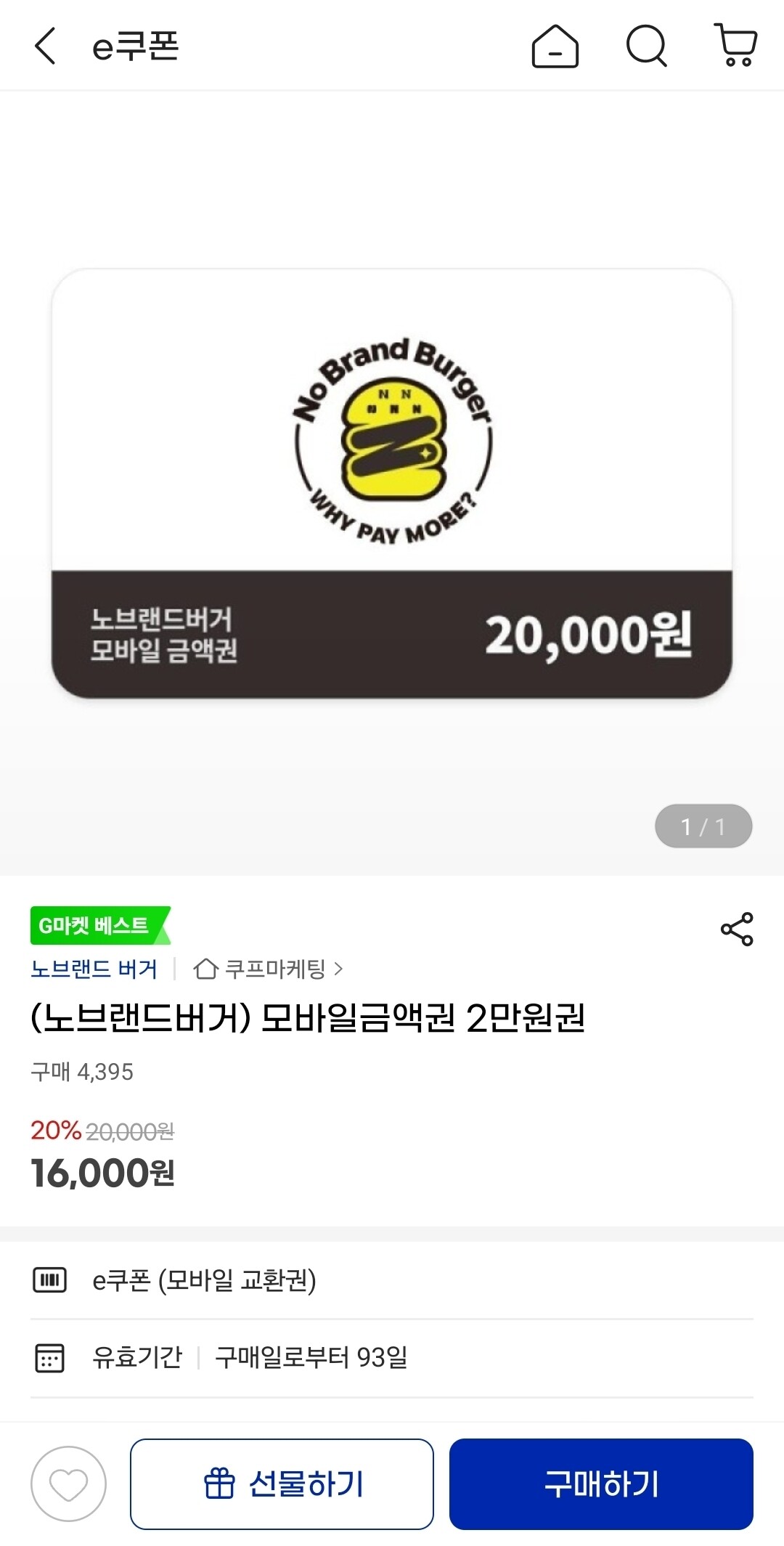Open the 노브랜드 버거 brand link
Screen dimensions: 784x1546
94,969
